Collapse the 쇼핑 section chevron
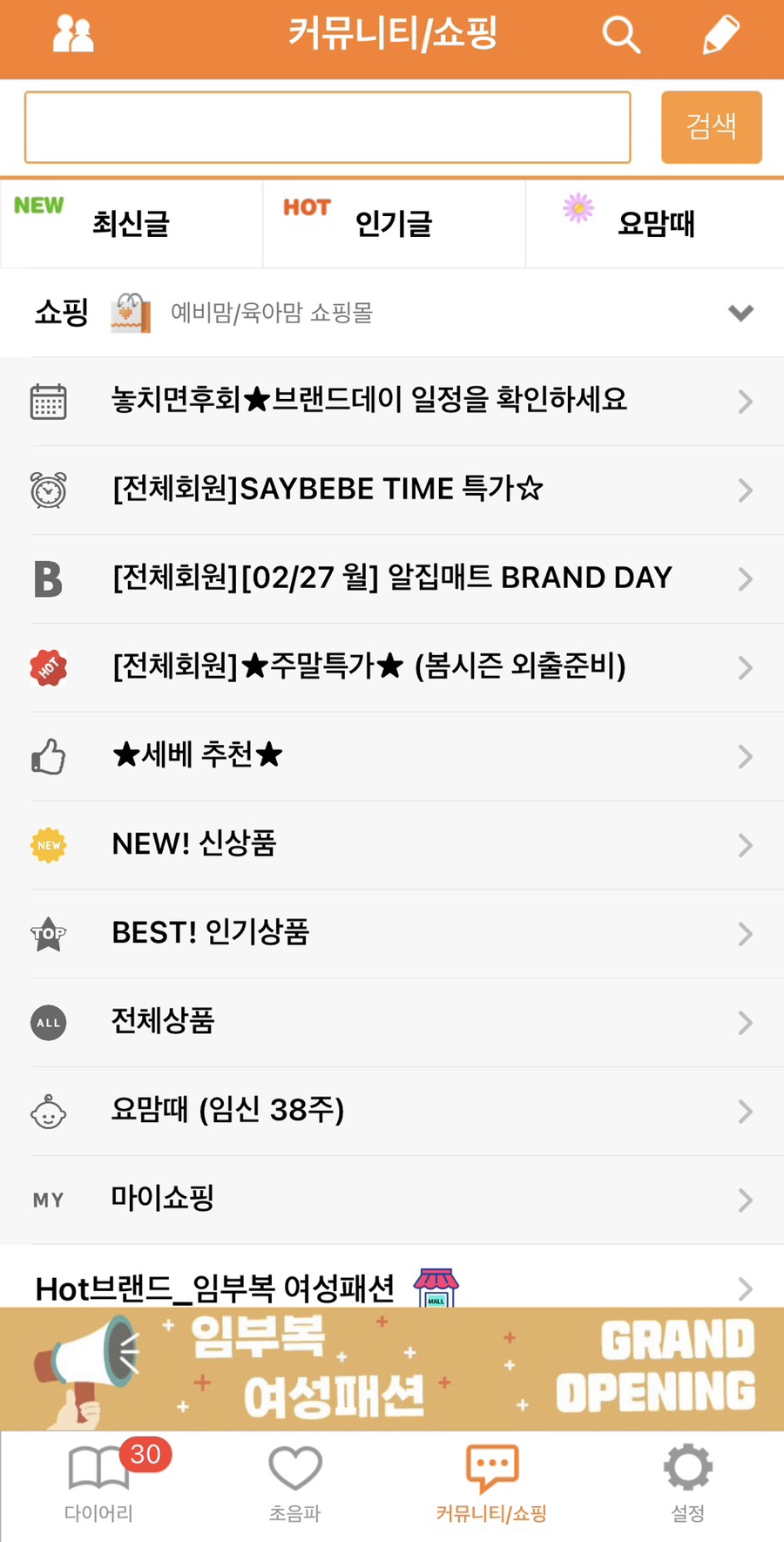This screenshot has width=784, height=1542. coord(740,313)
